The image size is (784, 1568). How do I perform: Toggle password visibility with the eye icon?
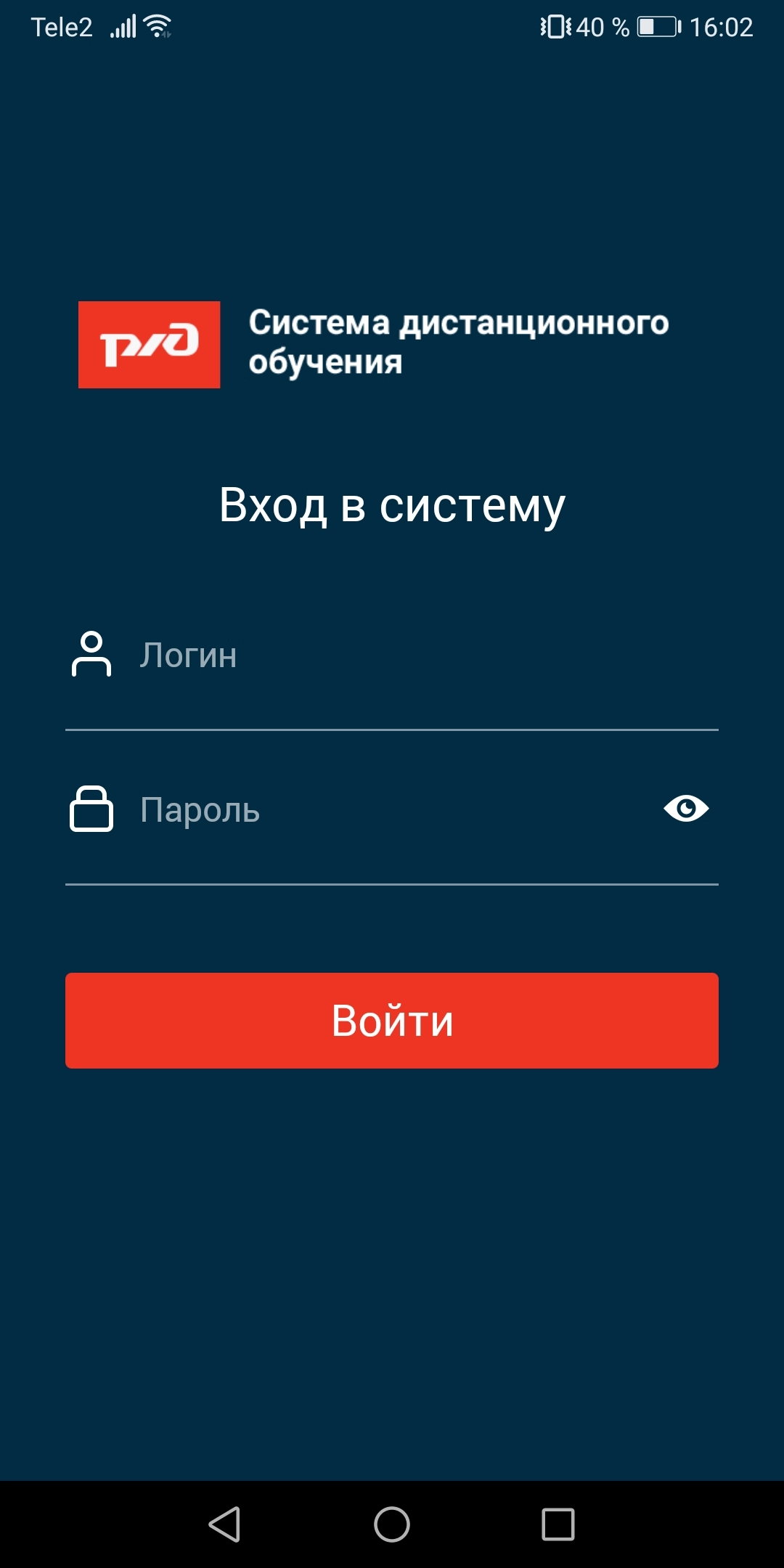coord(686,808)
